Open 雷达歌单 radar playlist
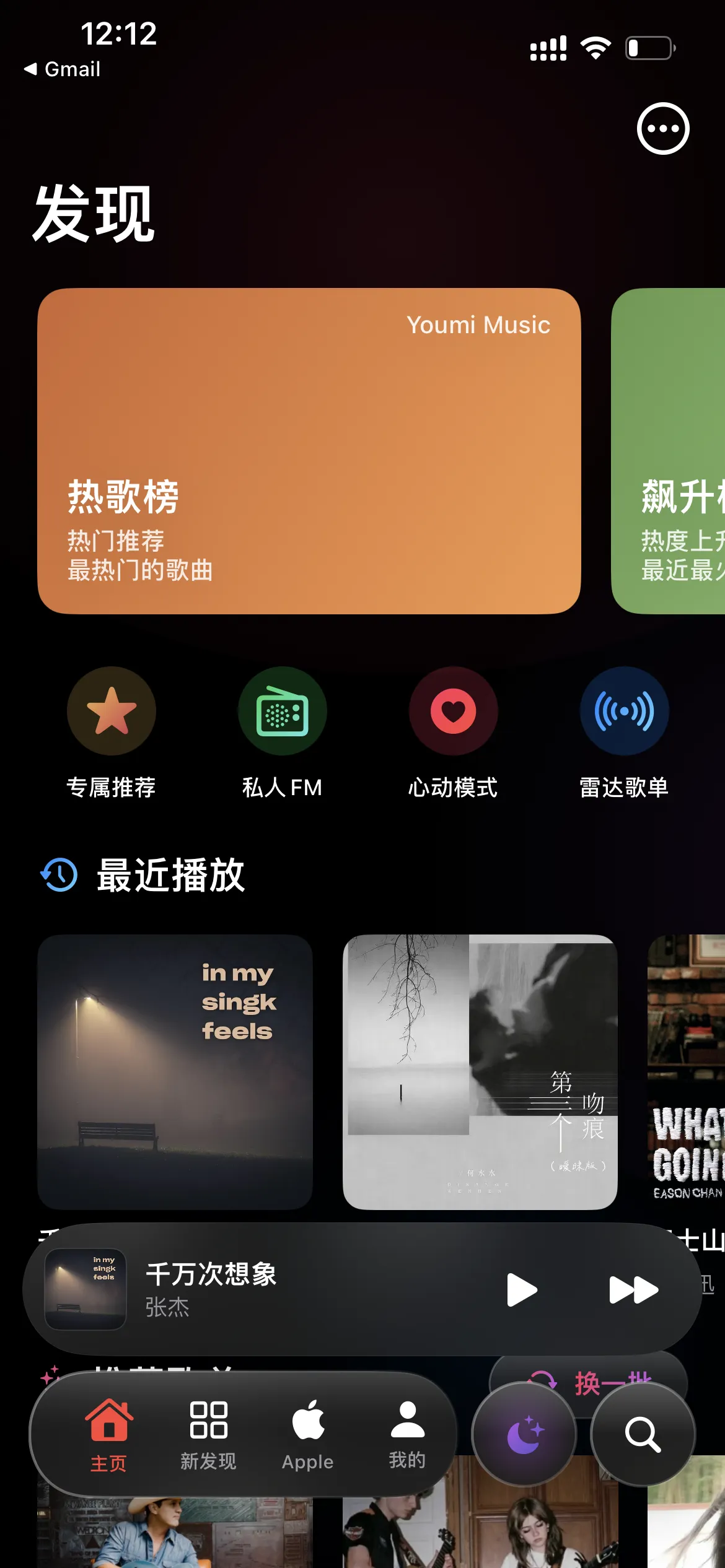725x1568 pixels. [x=624, y=711]
